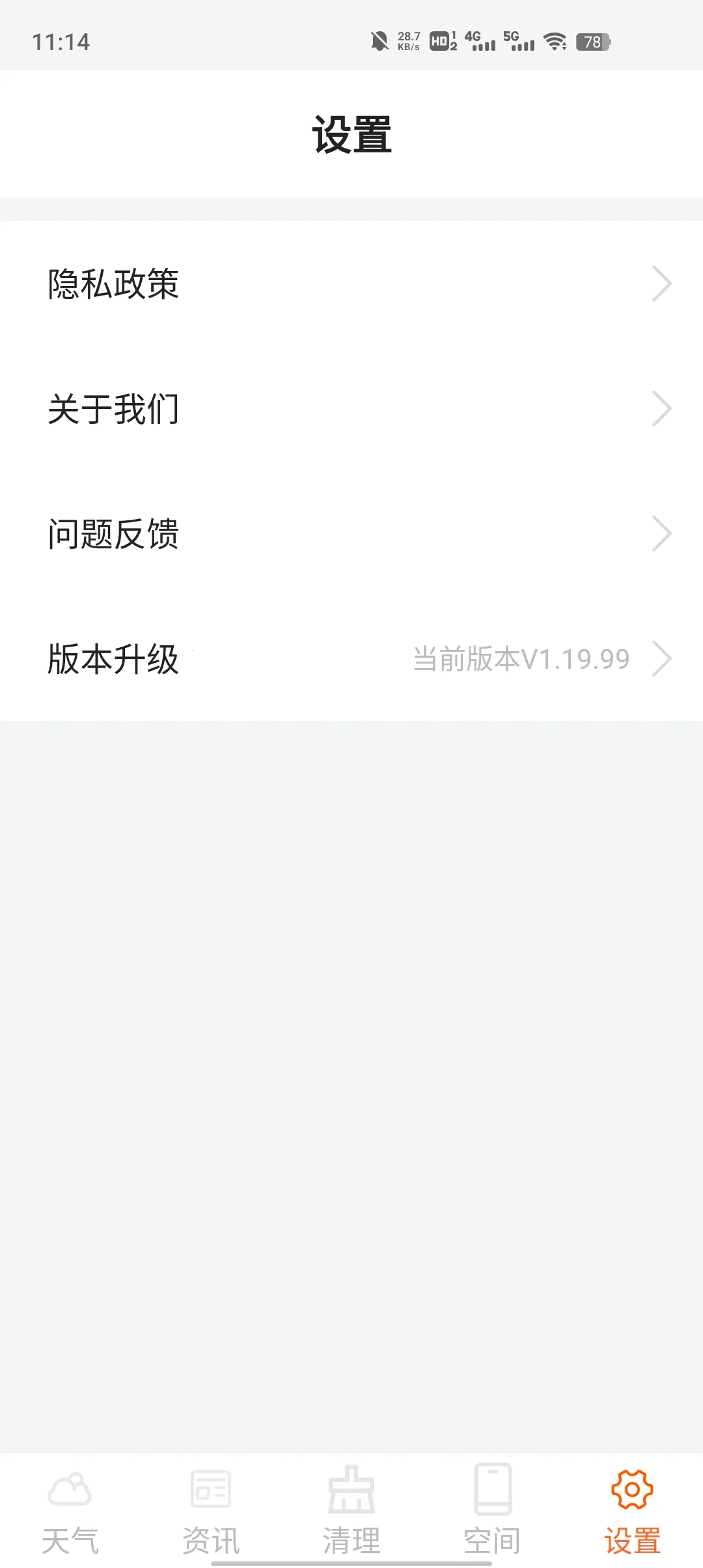This screenshot has height=1568, width=703.
Task: Tap current version text V1.19.99
Action: (521, 658)
